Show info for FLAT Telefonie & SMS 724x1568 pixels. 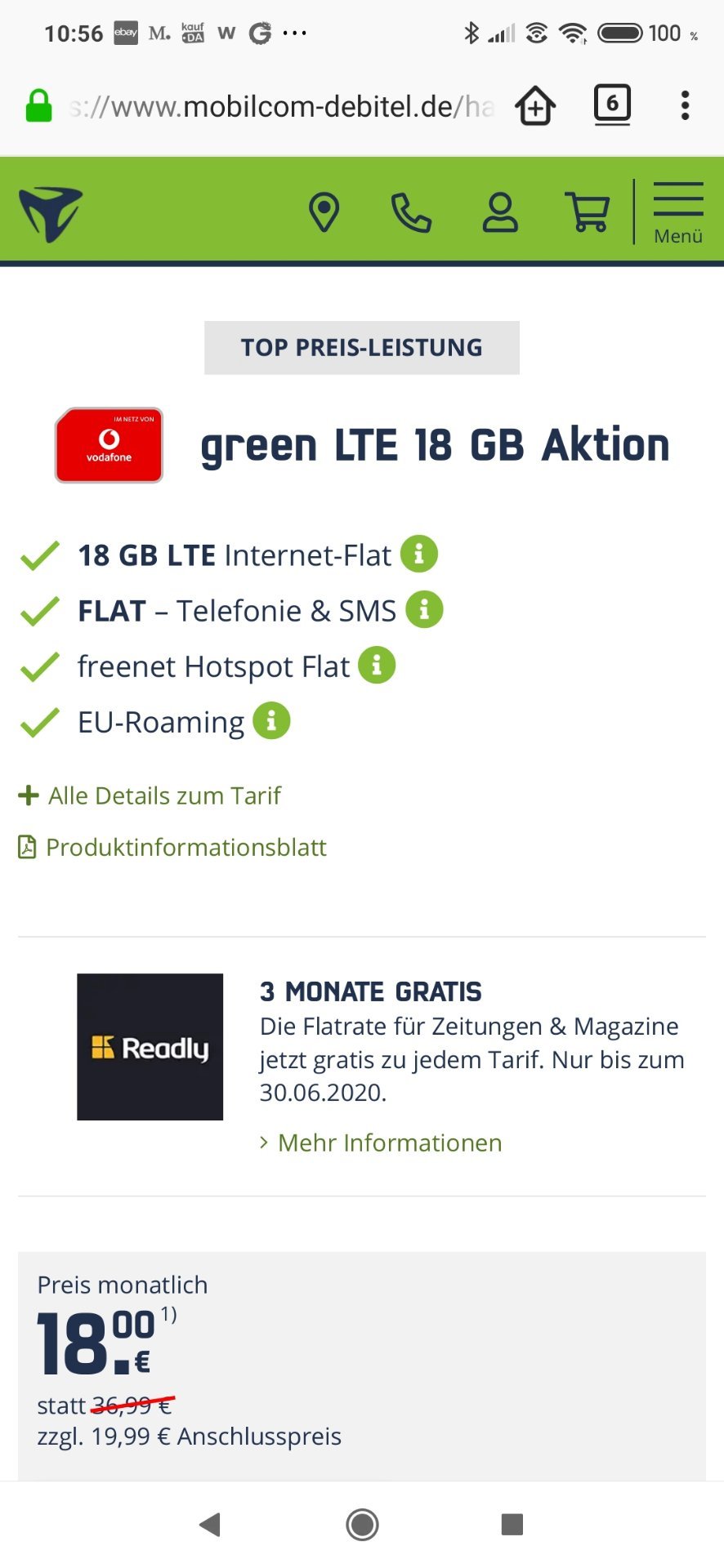tap(424, 610)
